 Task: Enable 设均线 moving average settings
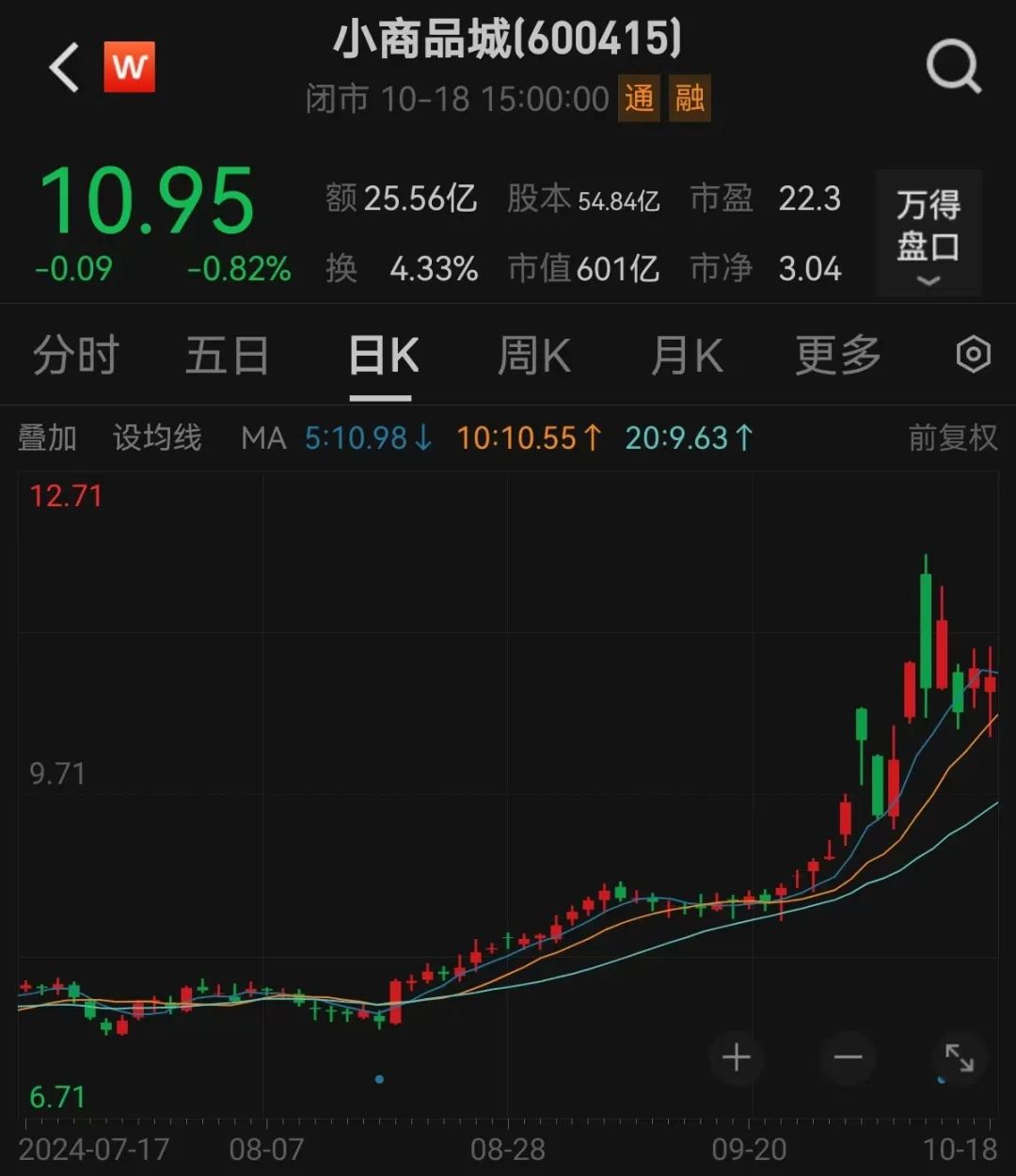(157, 437)
